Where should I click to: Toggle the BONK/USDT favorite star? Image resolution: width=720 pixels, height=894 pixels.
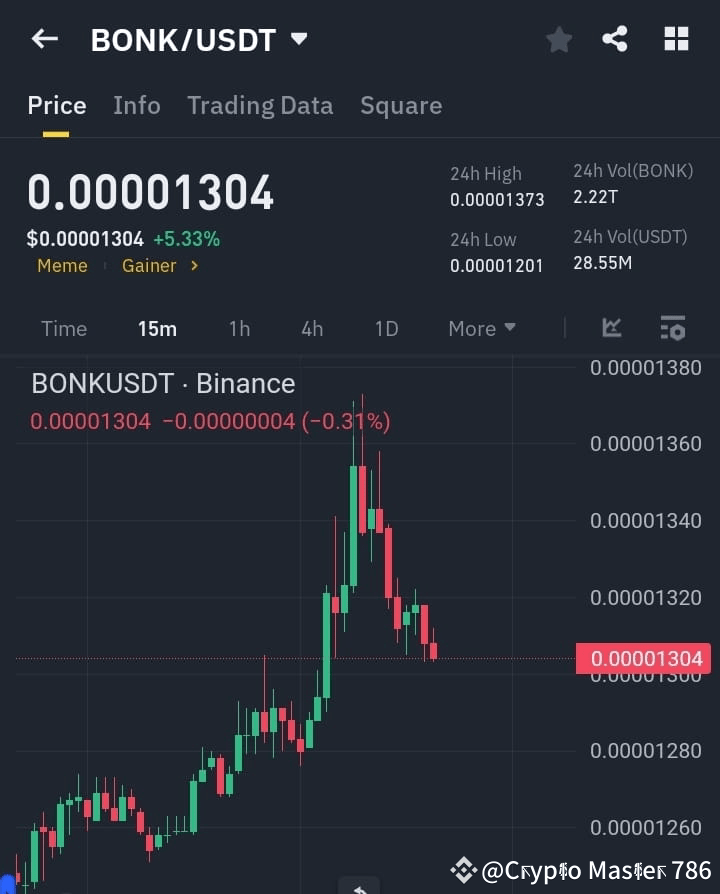coord(558,38)
